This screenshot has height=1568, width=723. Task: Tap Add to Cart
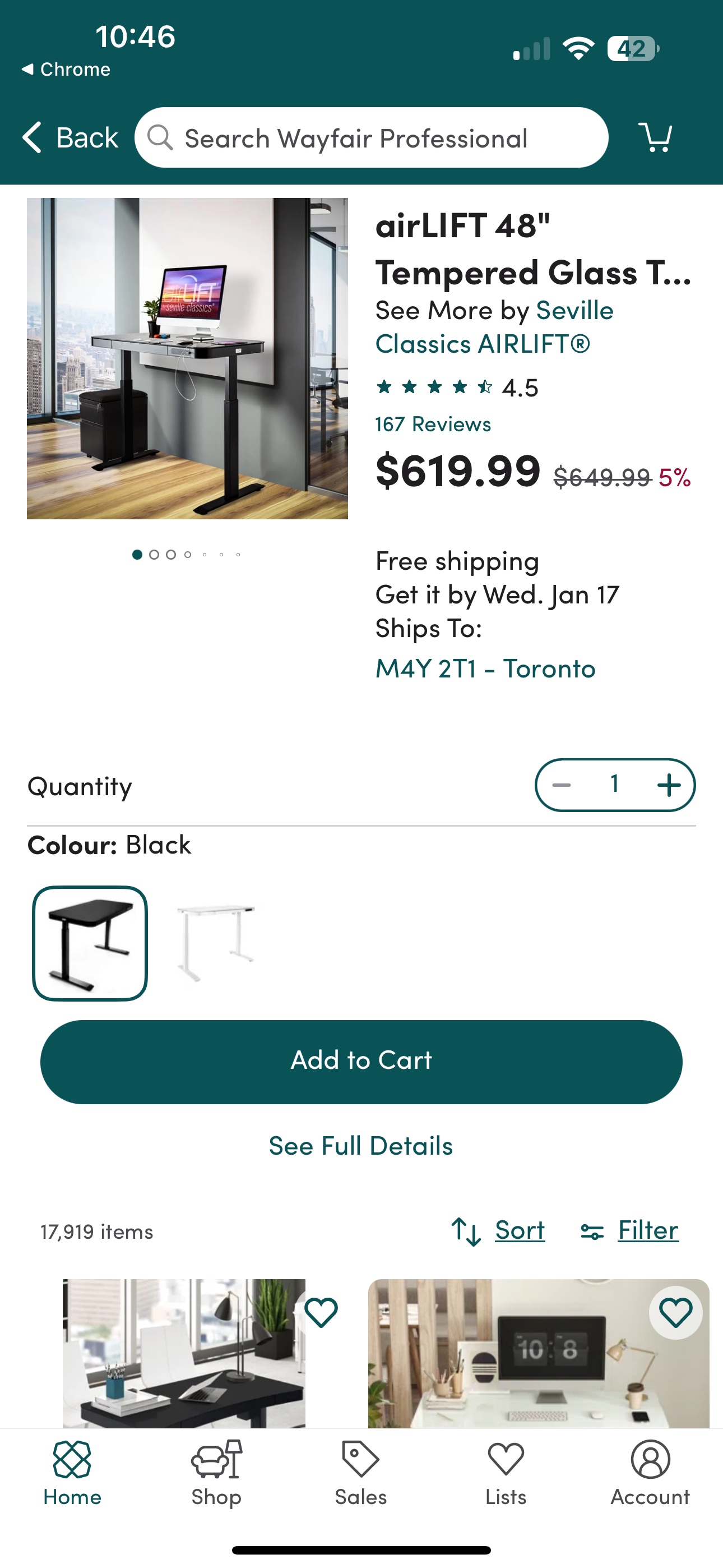pos(361,1060)
